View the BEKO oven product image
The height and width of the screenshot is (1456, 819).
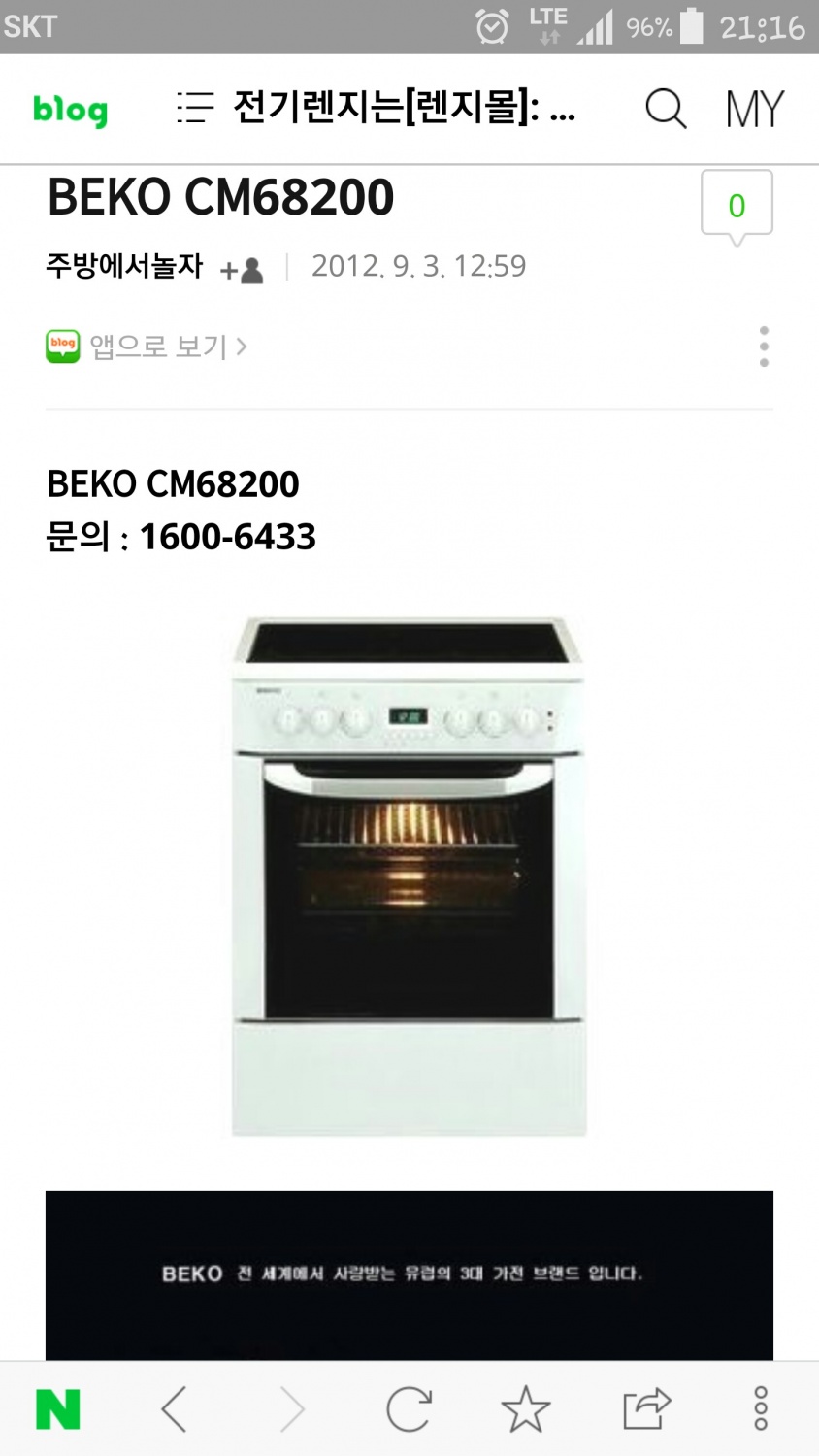[409, 876]
